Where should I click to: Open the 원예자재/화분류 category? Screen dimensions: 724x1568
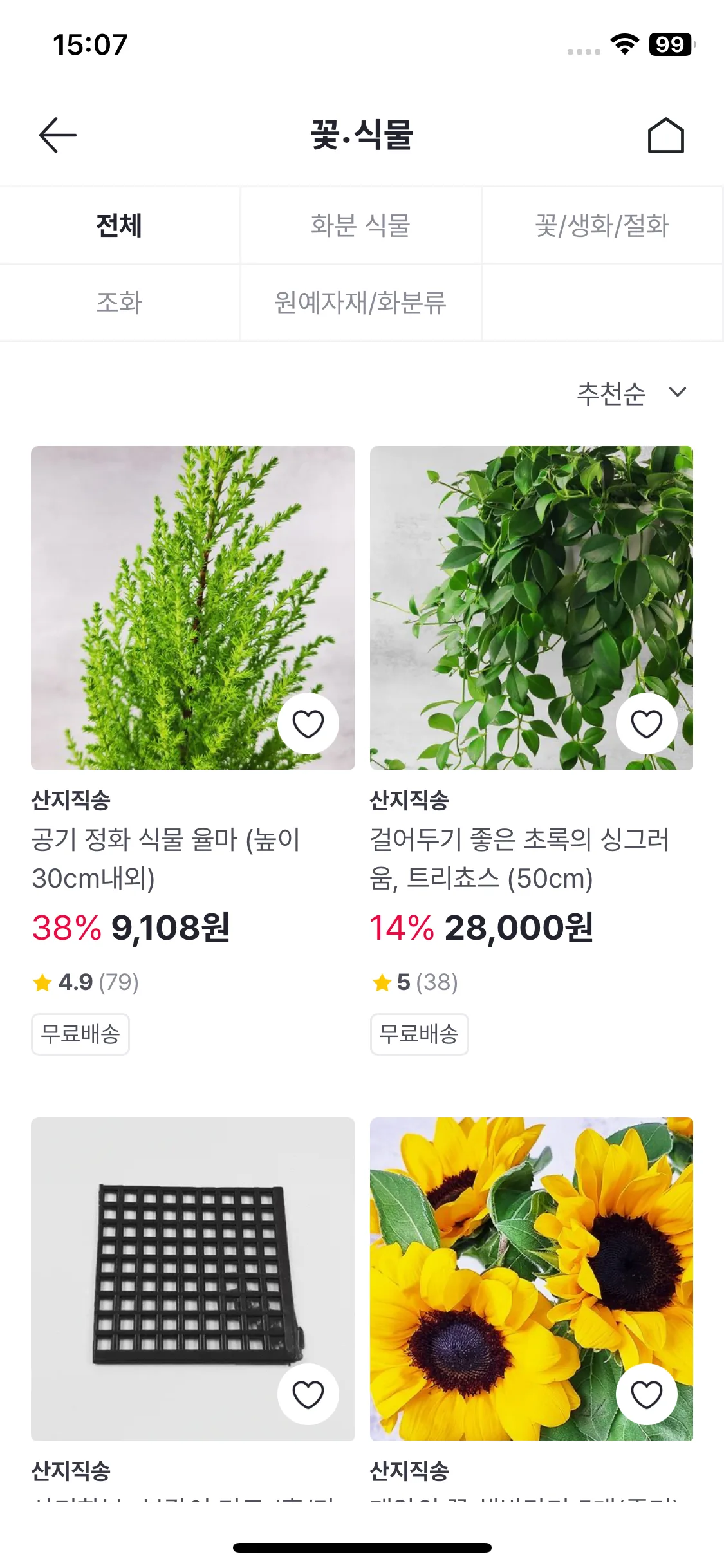tap(360, 303)
